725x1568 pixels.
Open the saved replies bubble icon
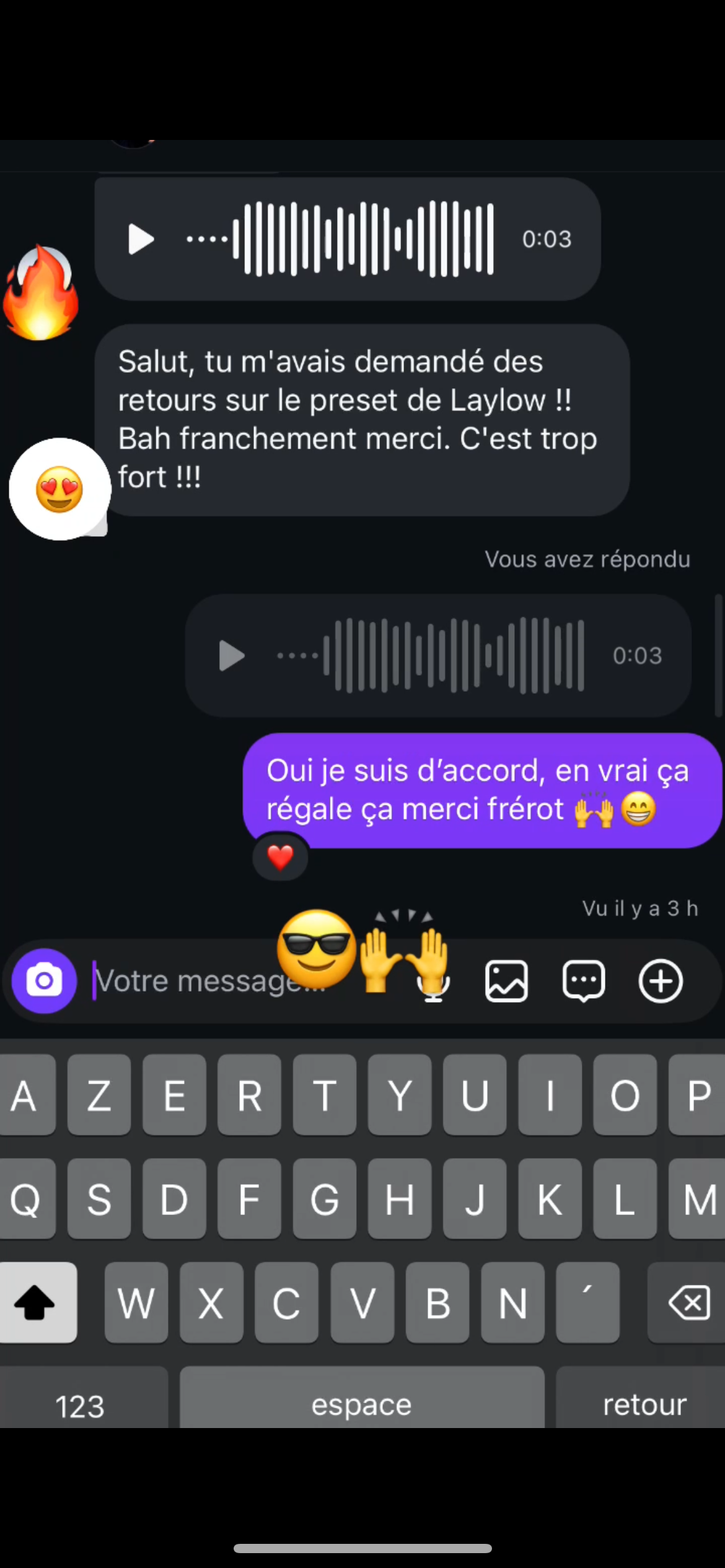click(583, 981)
